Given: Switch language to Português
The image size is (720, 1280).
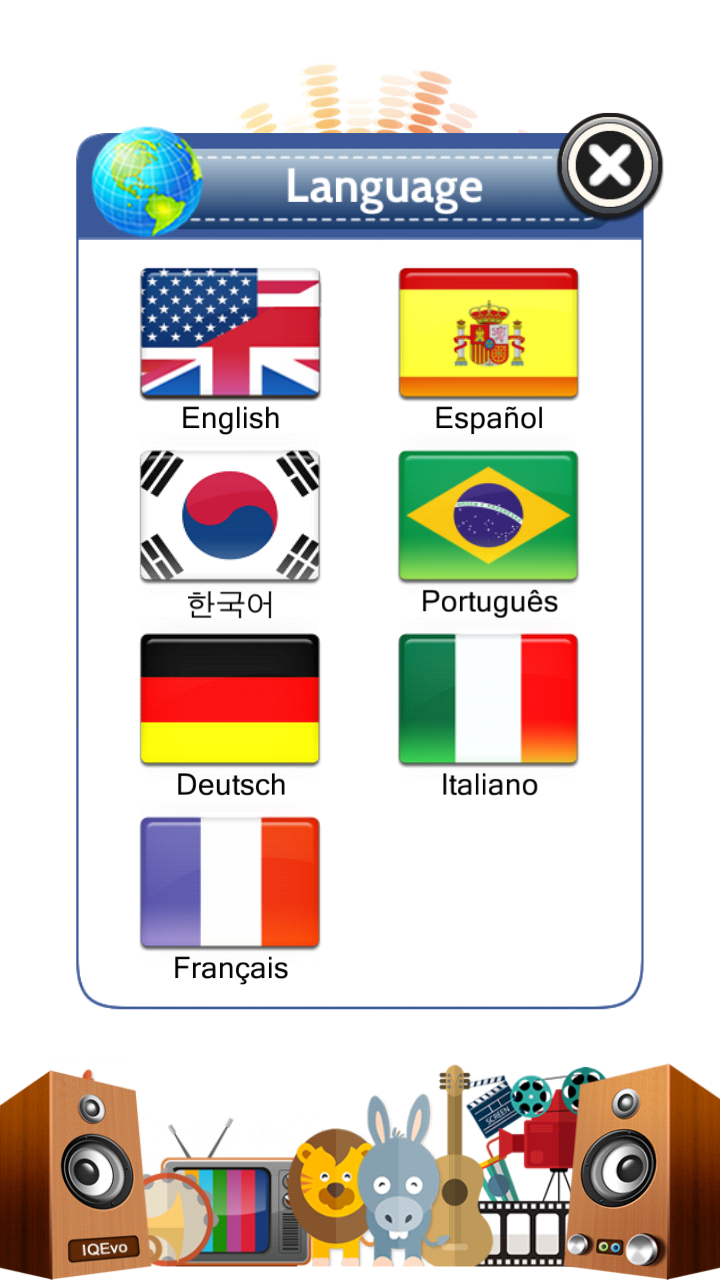Looking at the screenshot, I should tap(488, 516).
